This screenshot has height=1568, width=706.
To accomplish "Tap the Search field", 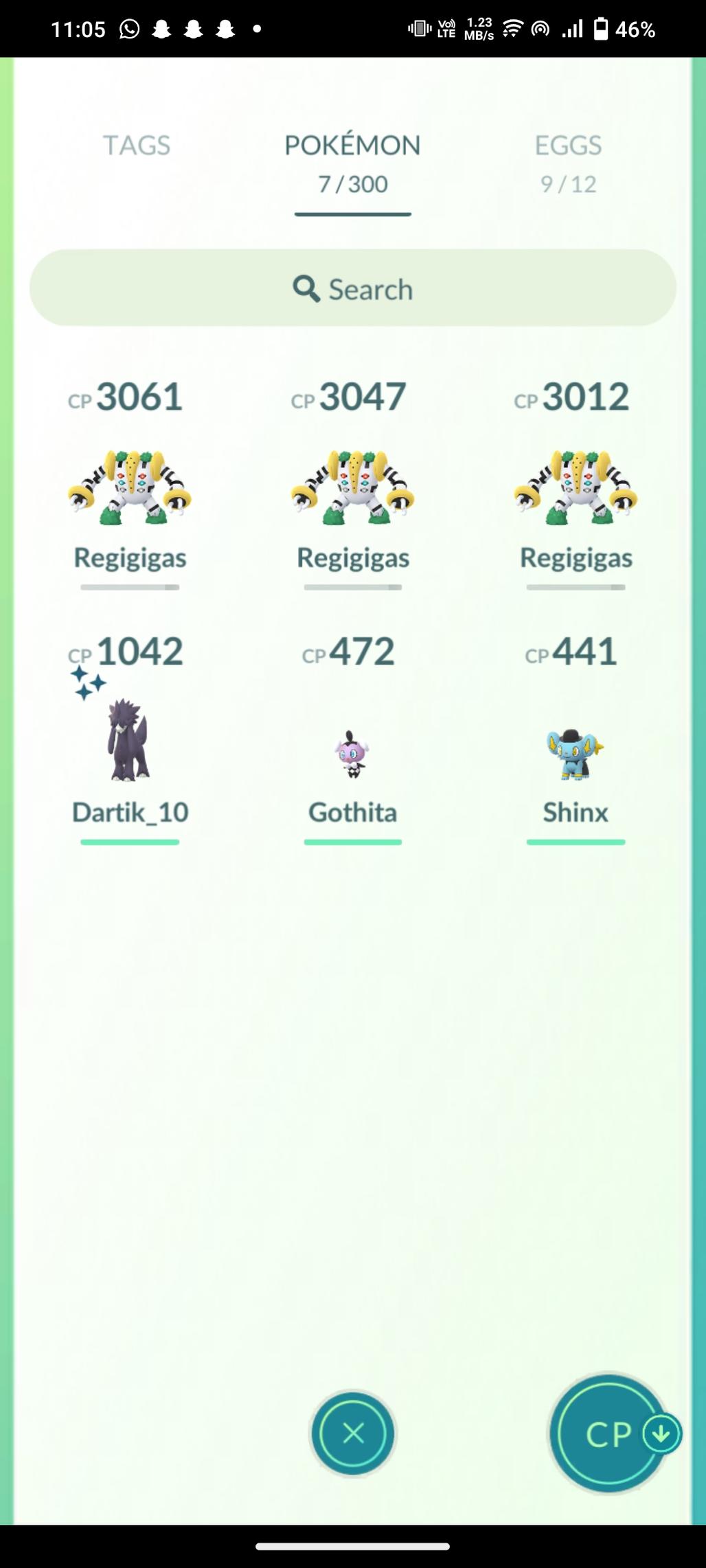I will tap(352, 288).
